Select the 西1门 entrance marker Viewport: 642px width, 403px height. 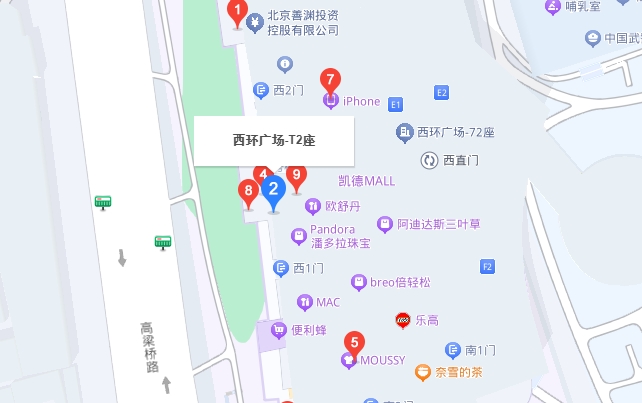click(281, 268)
